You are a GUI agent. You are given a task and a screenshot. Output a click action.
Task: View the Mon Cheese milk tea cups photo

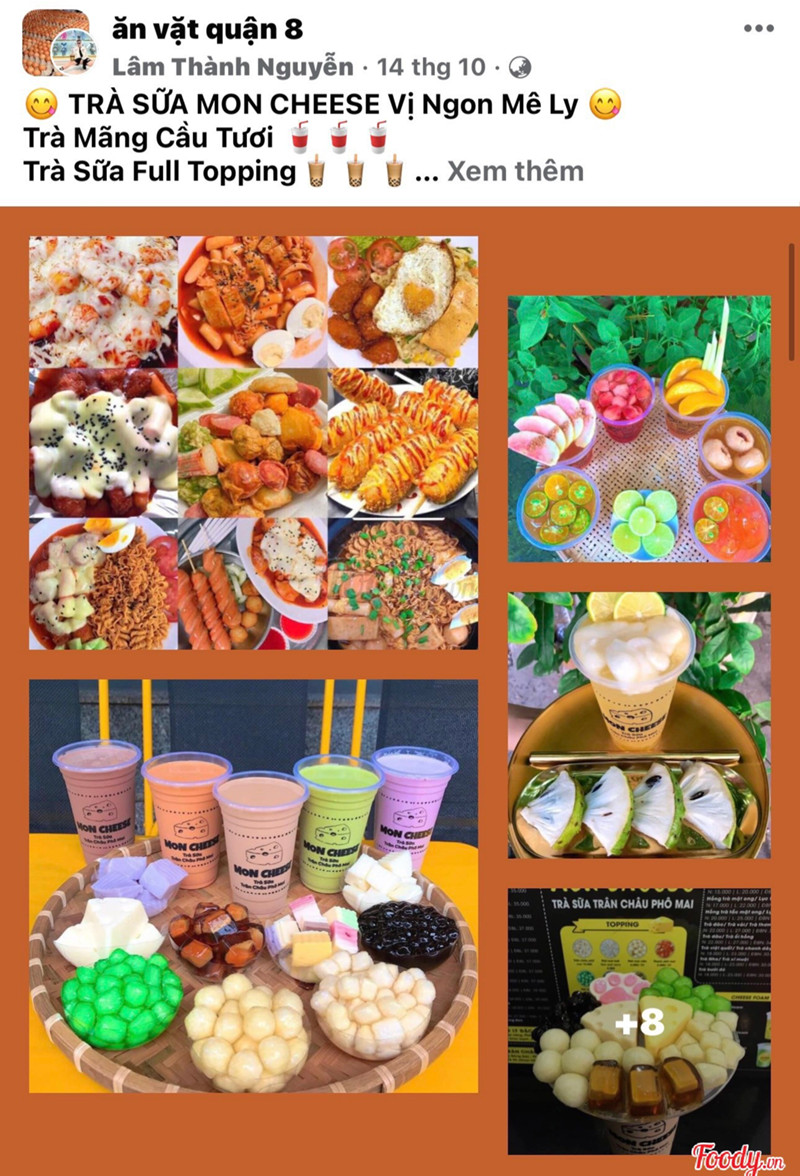[253, 885]
